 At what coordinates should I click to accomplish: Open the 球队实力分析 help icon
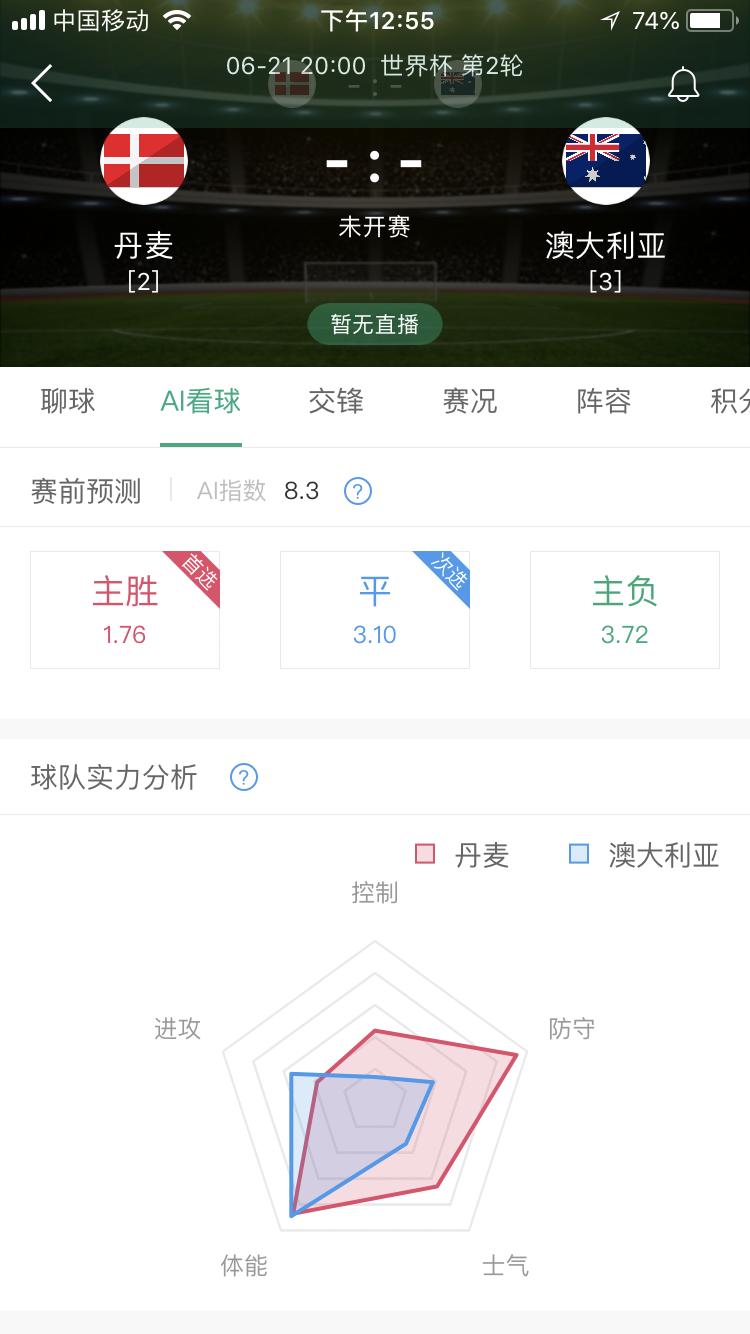(243, 777)
